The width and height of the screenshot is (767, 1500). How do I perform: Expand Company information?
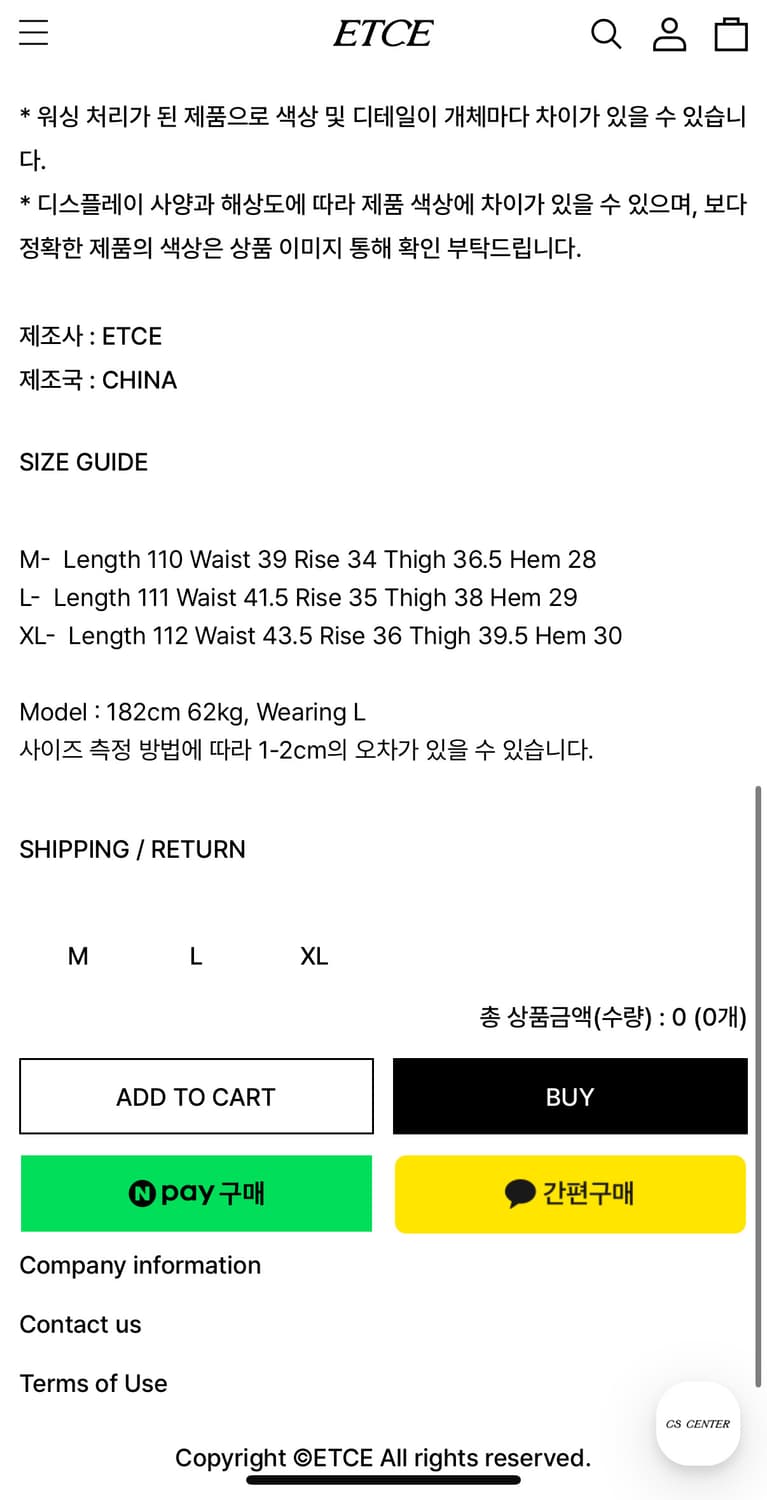pyautogui.click(x=140, y=1265)
